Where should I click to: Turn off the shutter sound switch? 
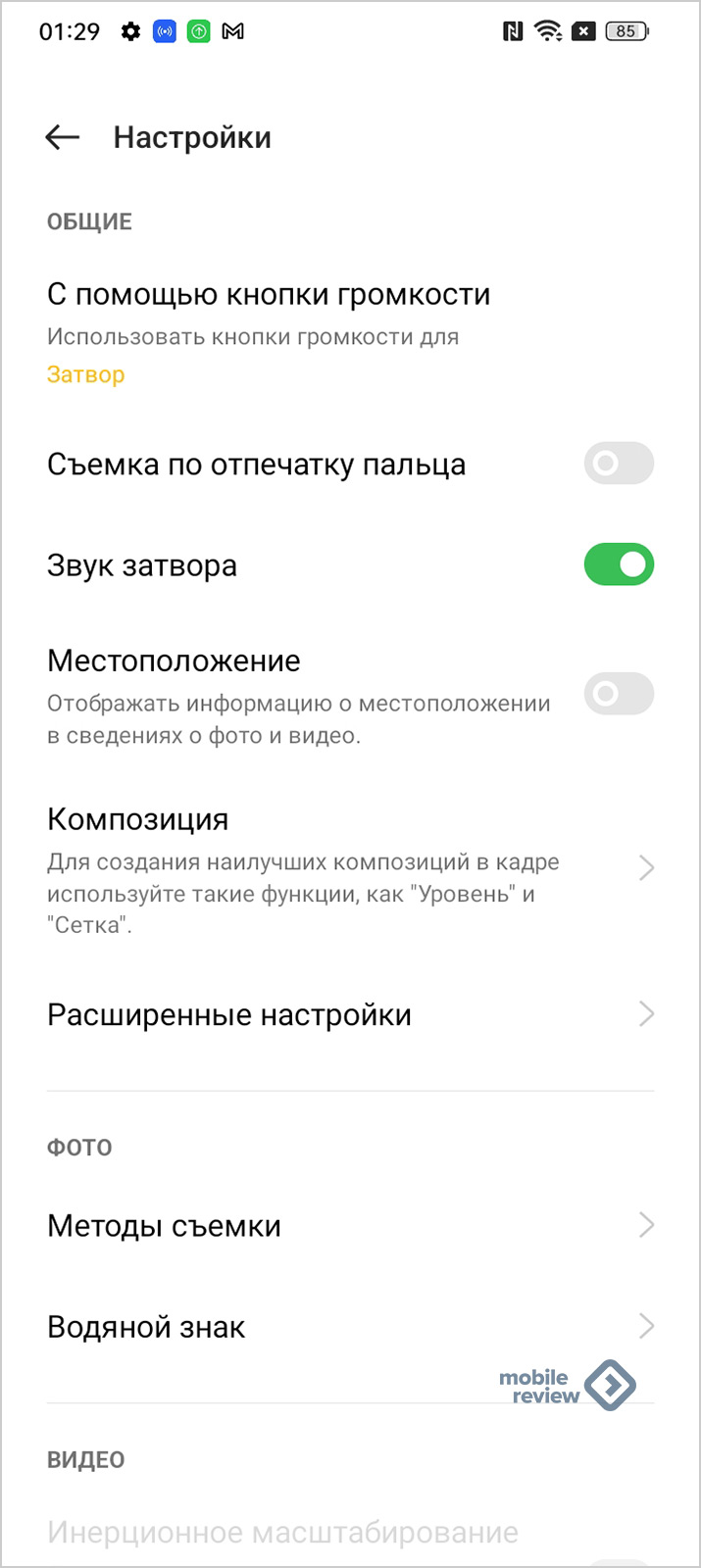click(619, 564)
